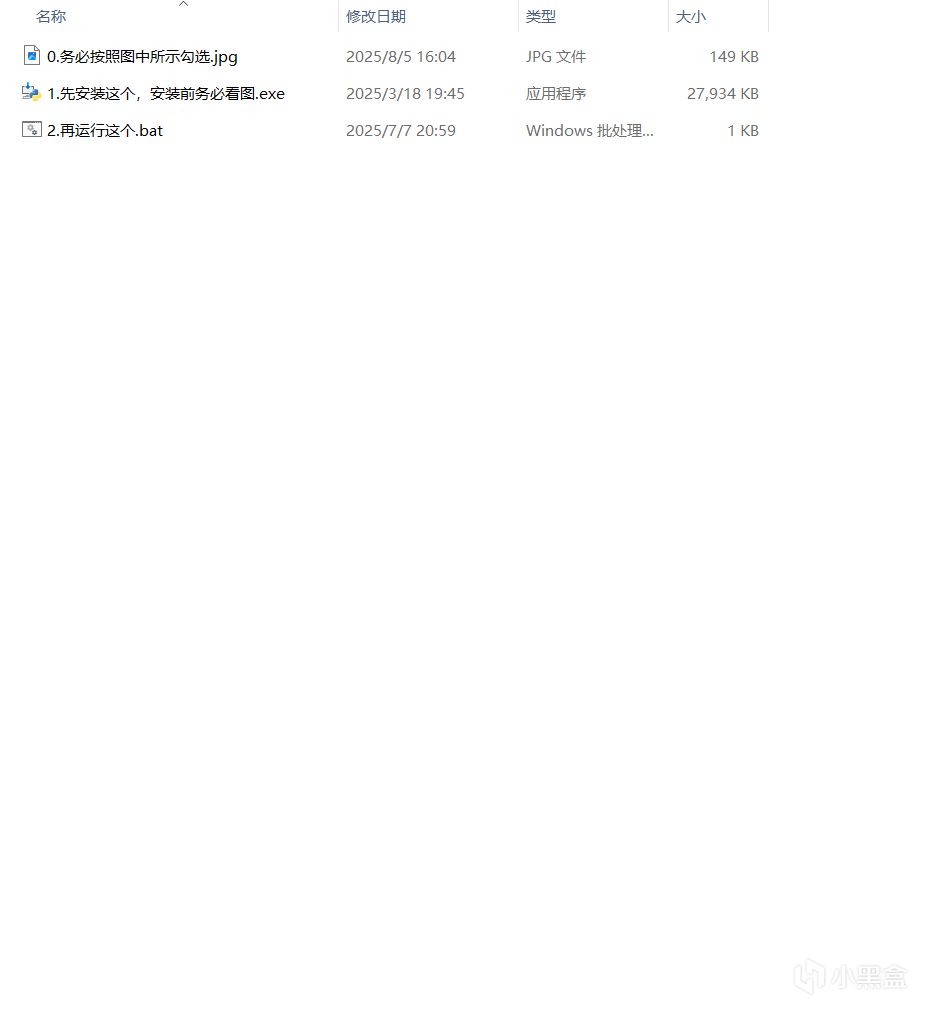Sort files by 名称 column

tap(51, 17)
